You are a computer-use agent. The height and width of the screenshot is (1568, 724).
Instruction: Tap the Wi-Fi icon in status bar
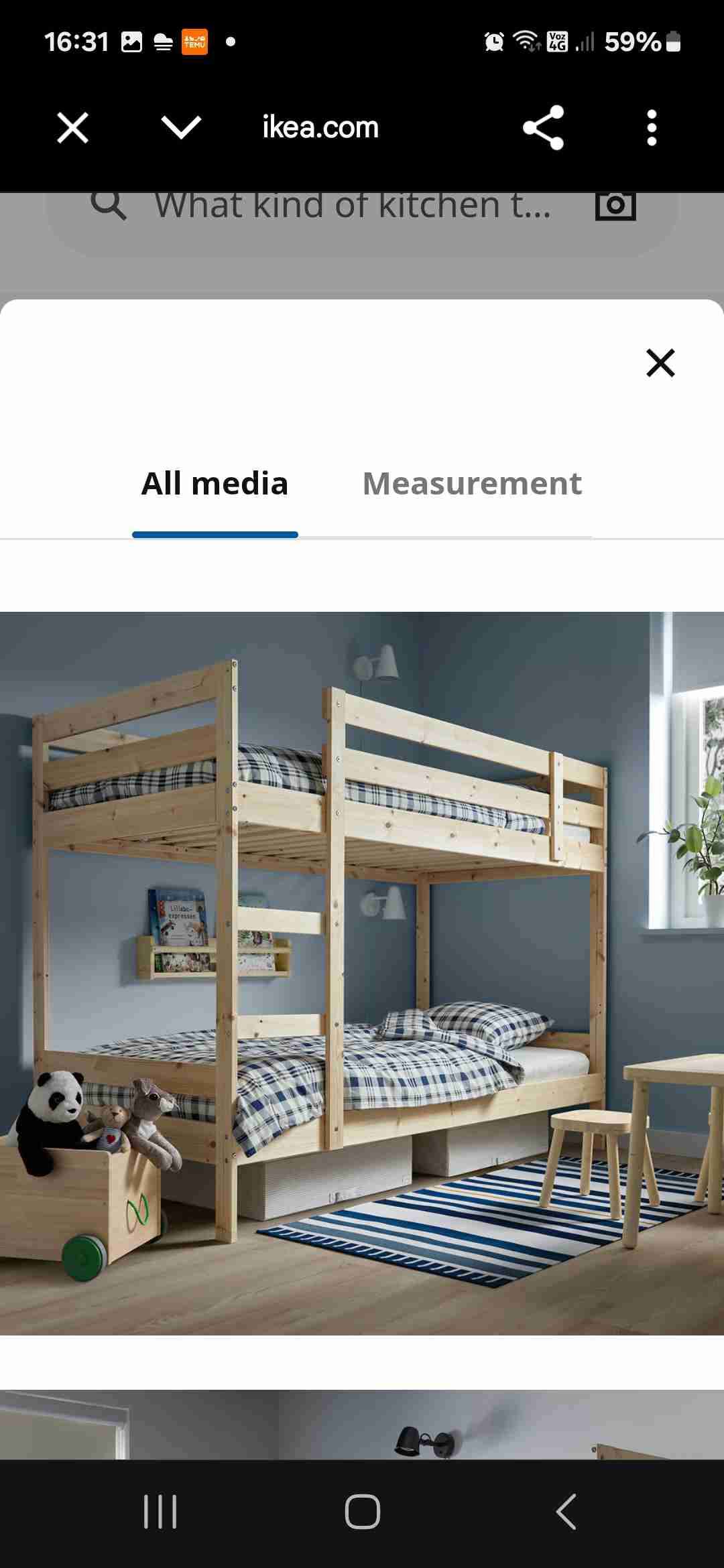click(524, 42)
